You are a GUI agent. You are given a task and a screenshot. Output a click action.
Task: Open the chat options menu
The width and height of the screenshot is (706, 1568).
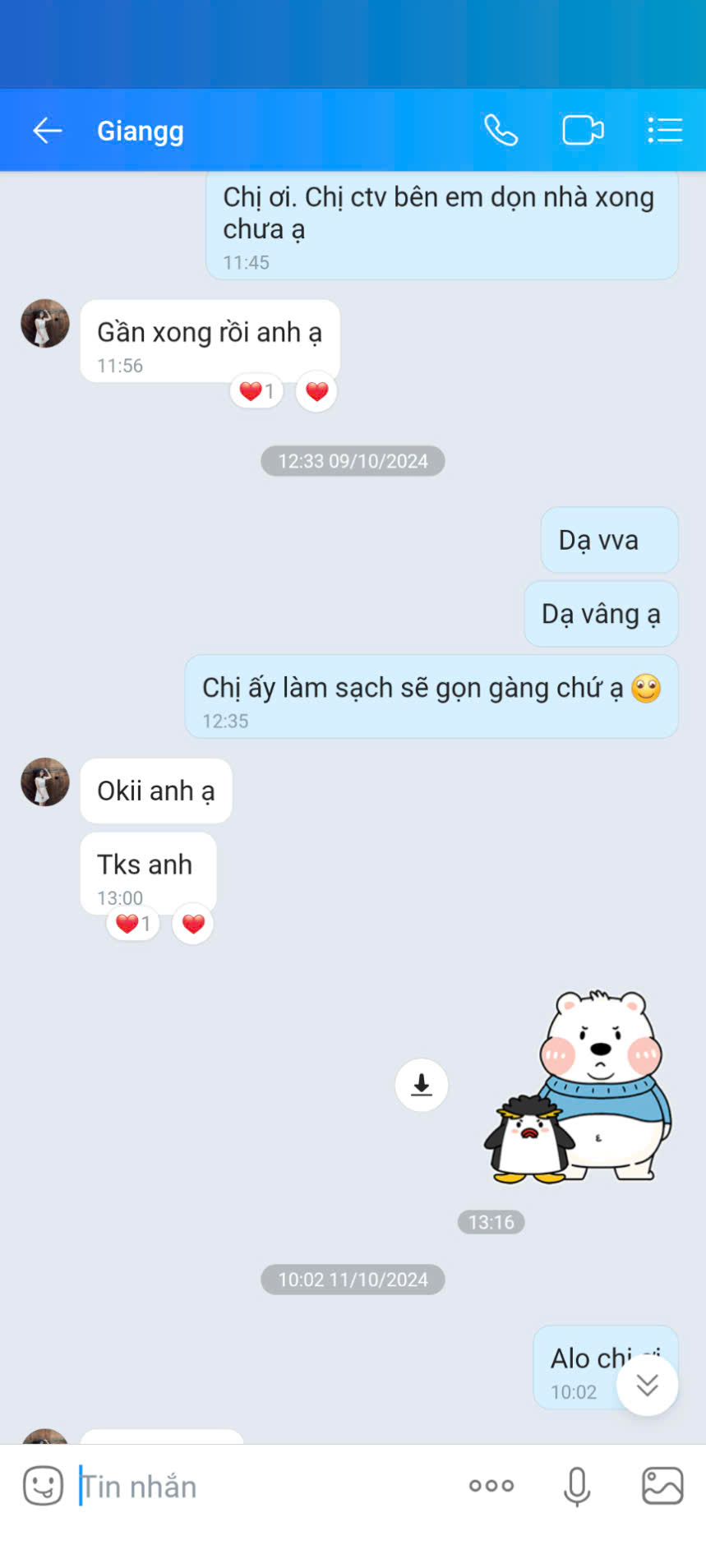(665, 131)
